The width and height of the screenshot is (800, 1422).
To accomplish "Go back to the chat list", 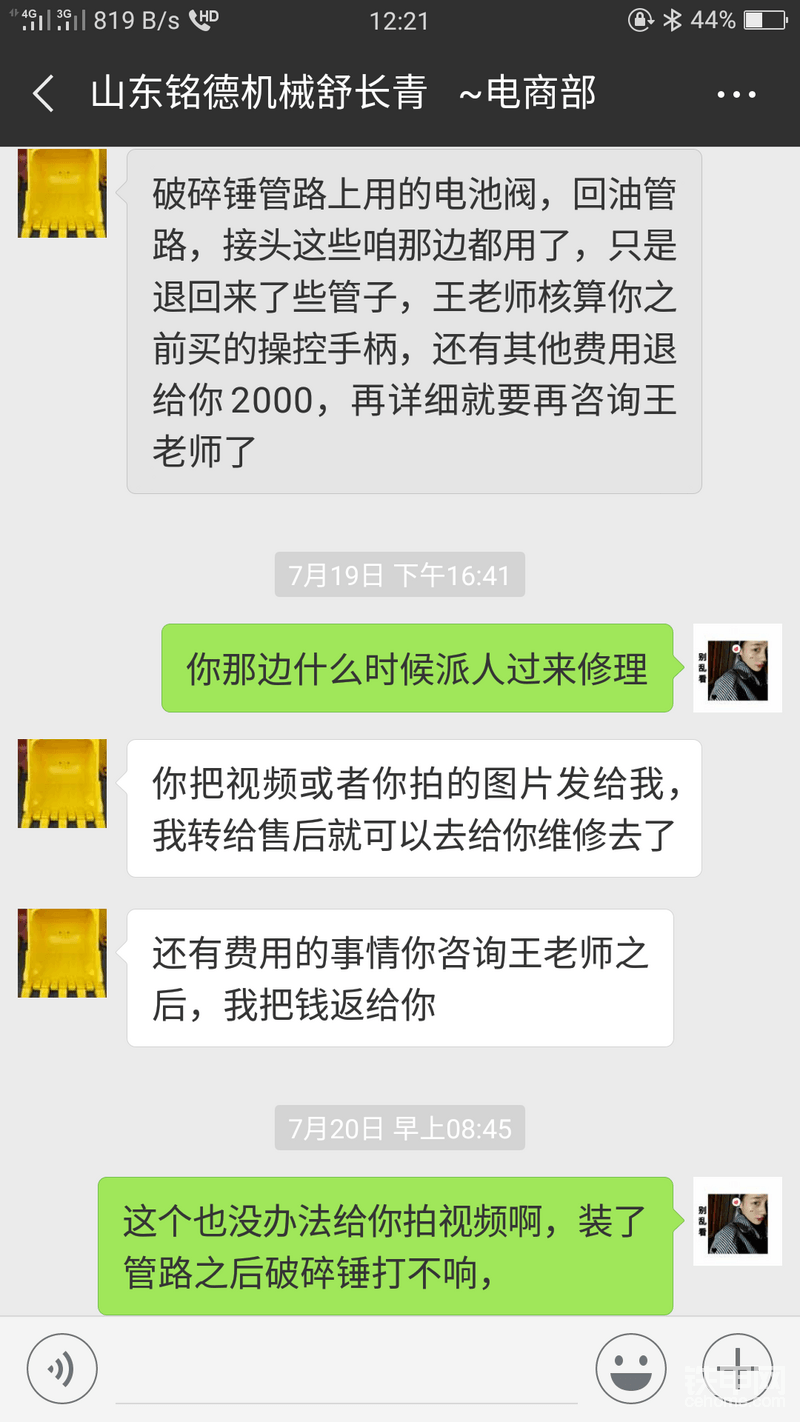I will [43, 94].
